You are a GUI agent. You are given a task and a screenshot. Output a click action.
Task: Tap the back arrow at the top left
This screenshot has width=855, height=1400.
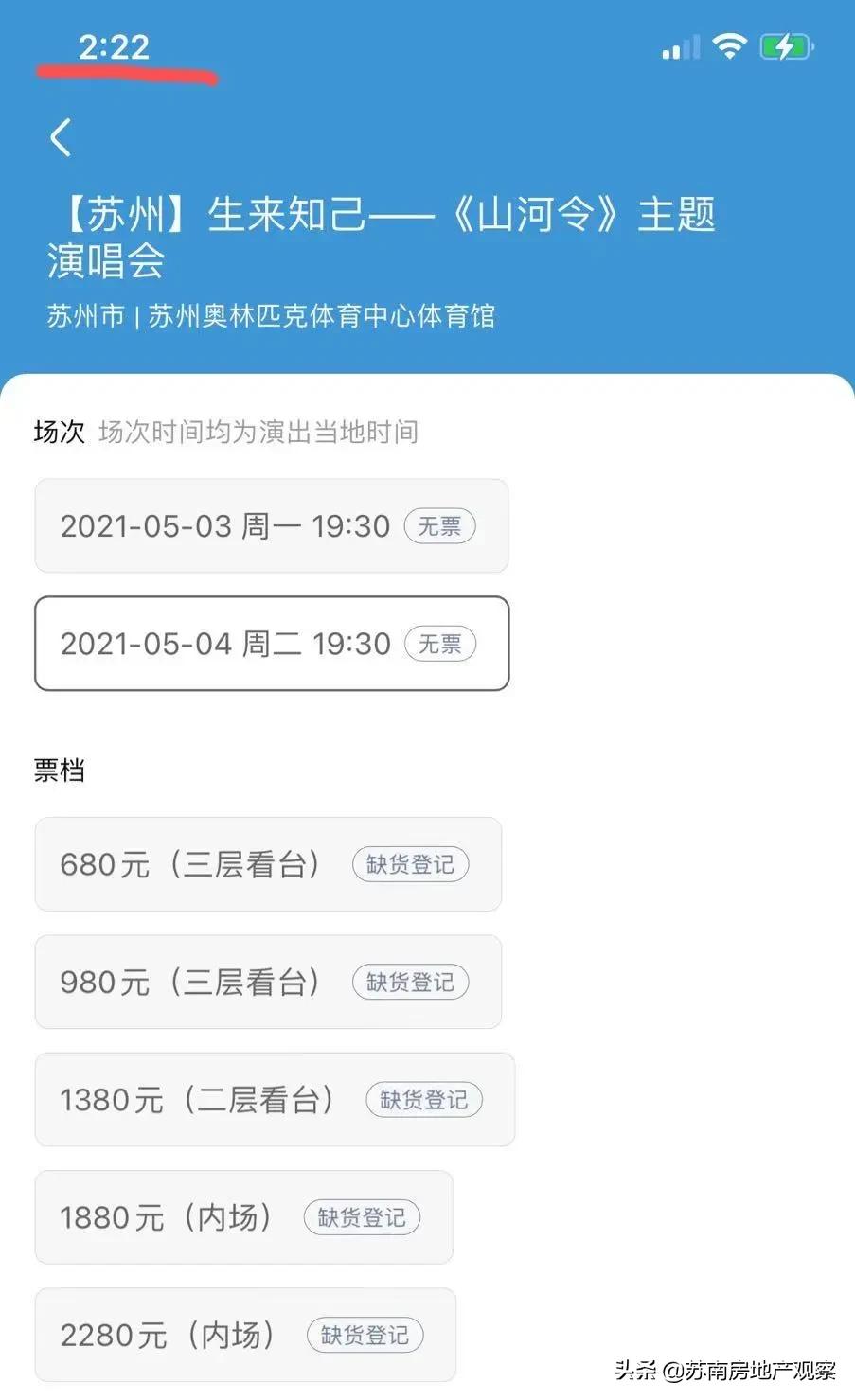[61, 135]
